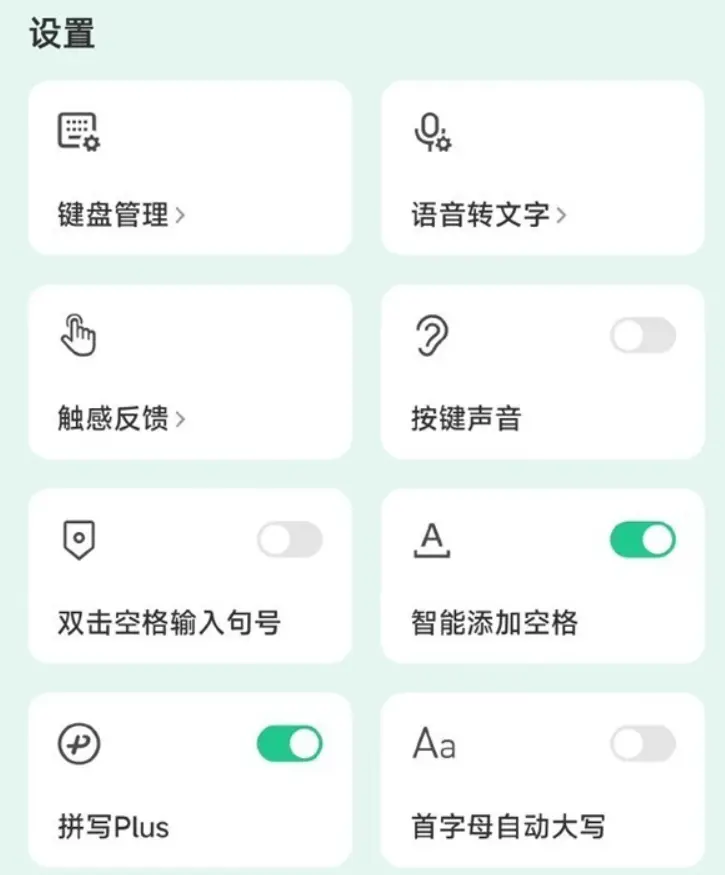The width and height of the screenshot is (725, 875).
Task: Click the 设置 page title
Action: point(62,34)
